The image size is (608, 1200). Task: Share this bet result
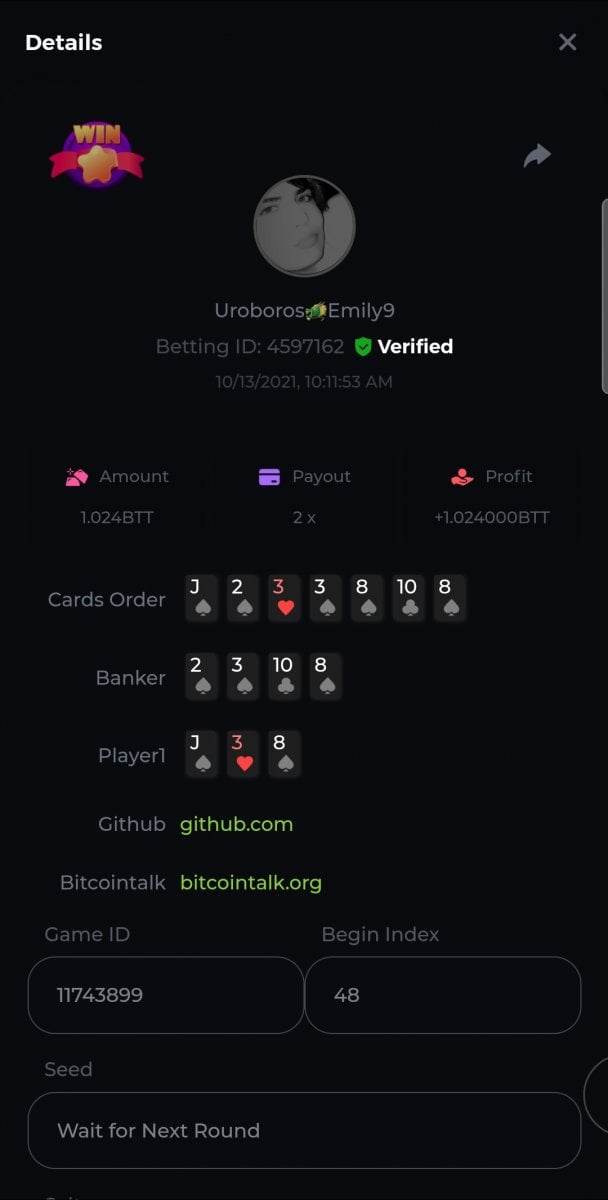[x=537, y=155]
